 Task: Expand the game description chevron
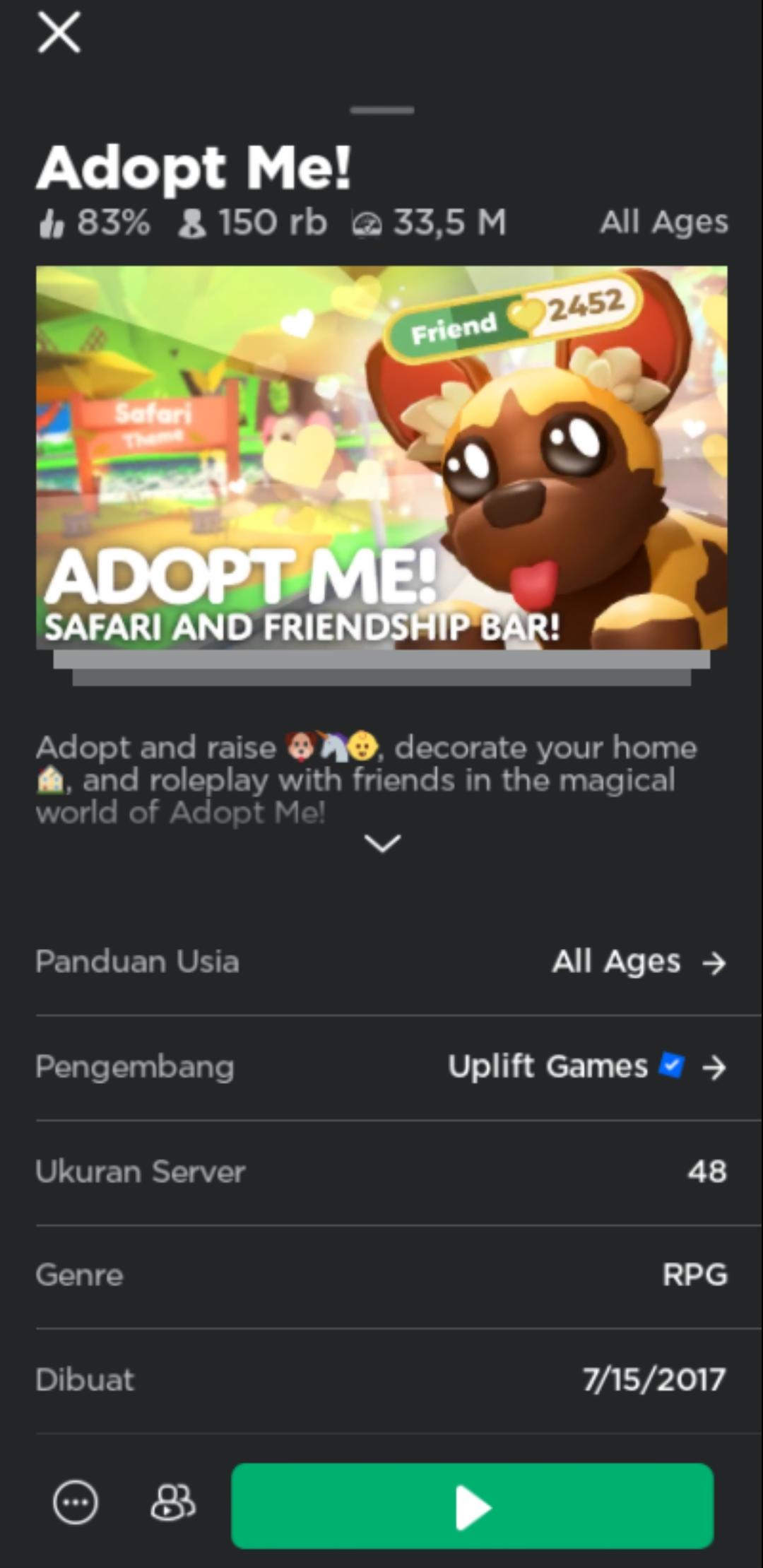382,843
